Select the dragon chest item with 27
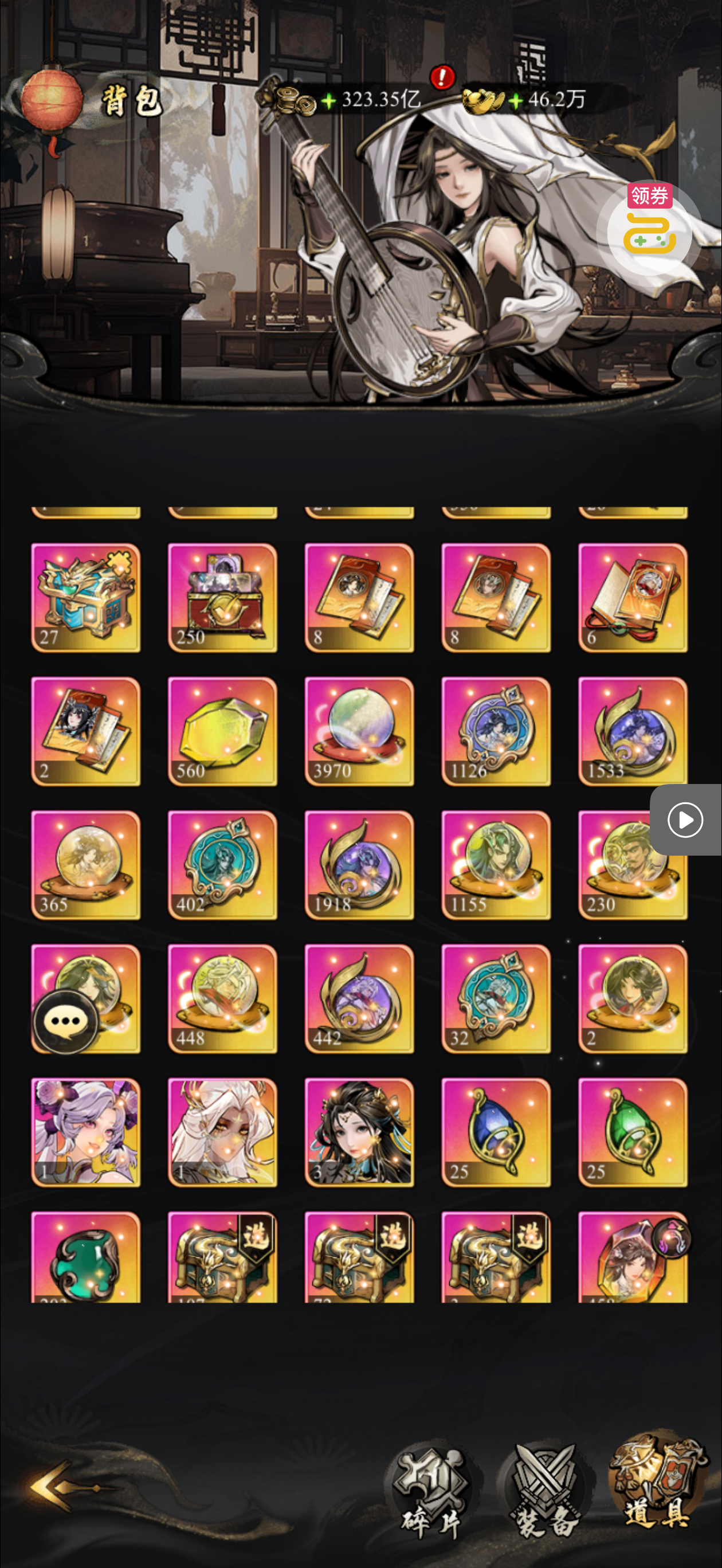 (x=86, y=598)
